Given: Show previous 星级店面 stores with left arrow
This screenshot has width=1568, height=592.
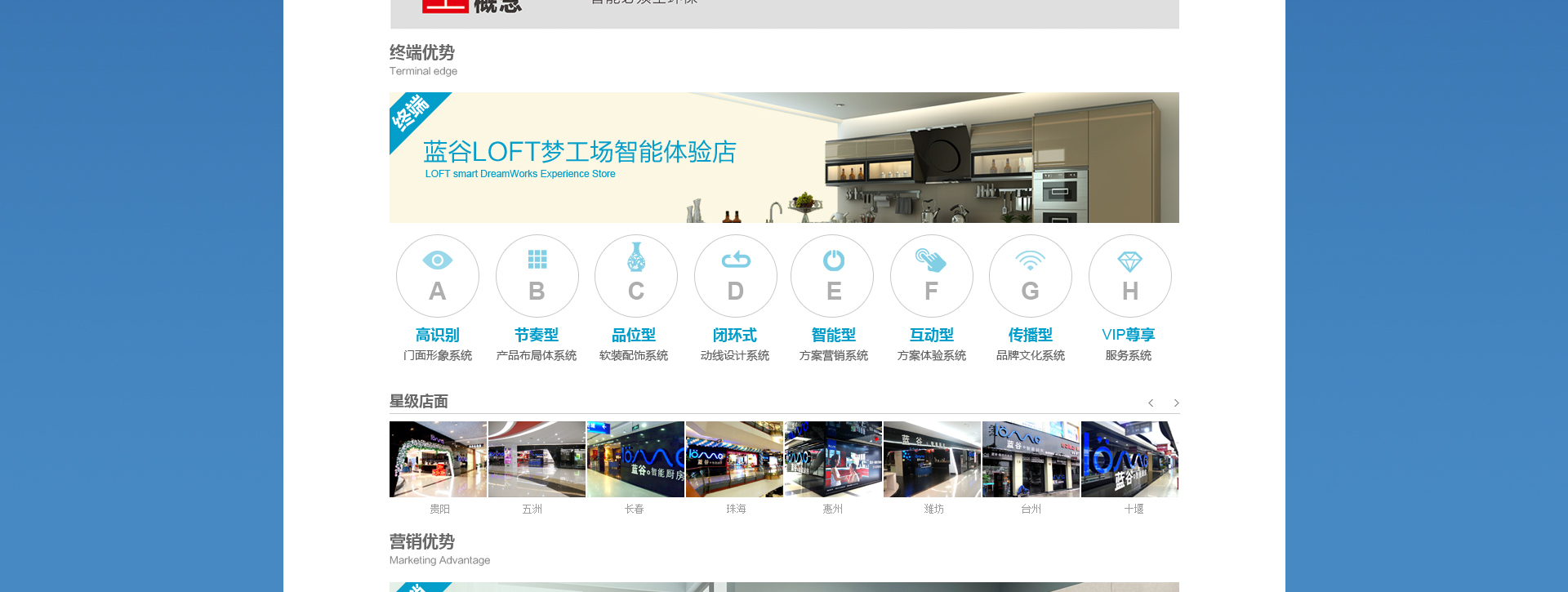Looking at the screenshot, I should point(1151,403).
